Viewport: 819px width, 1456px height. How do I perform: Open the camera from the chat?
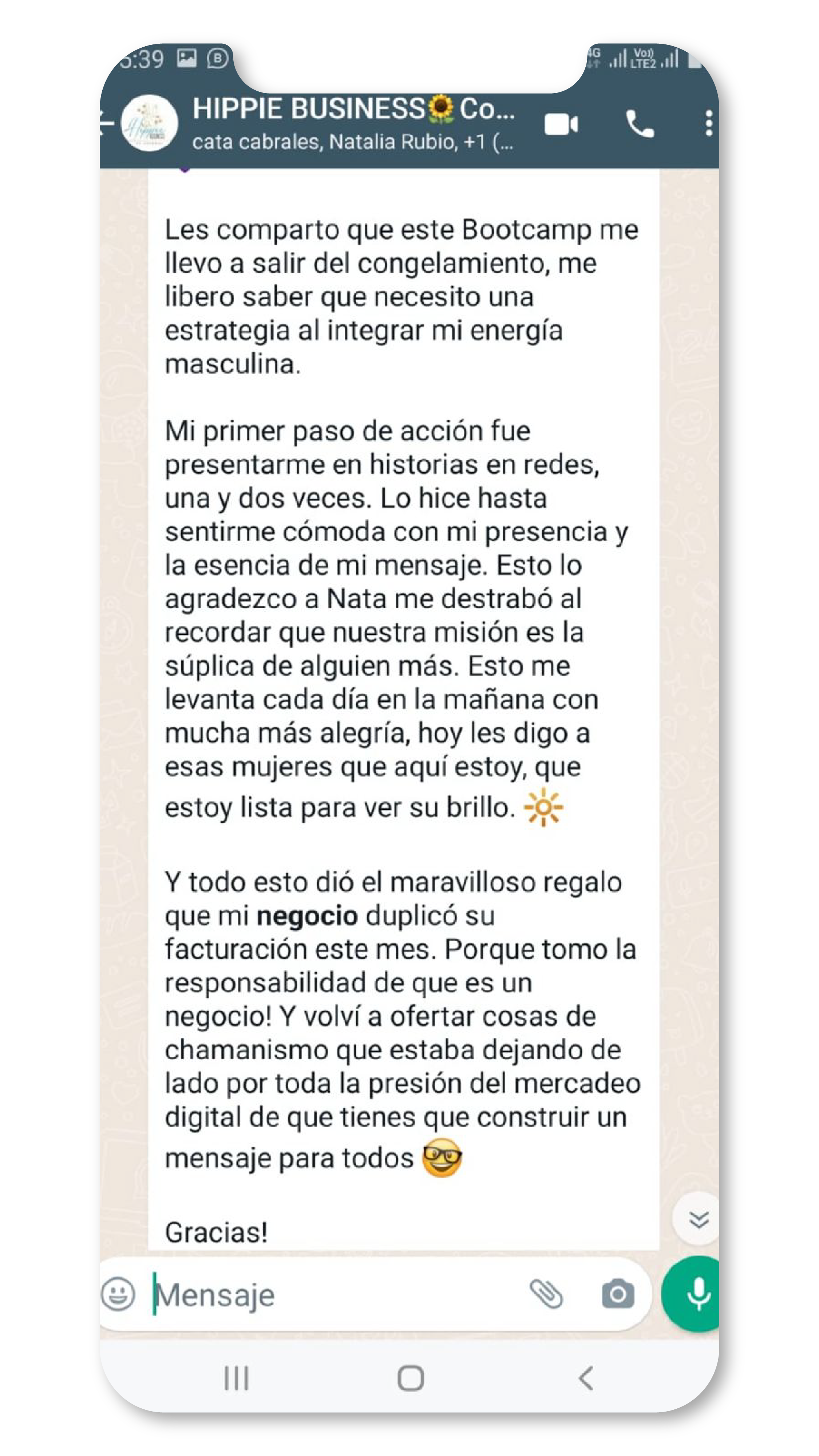pos(618,1294)
